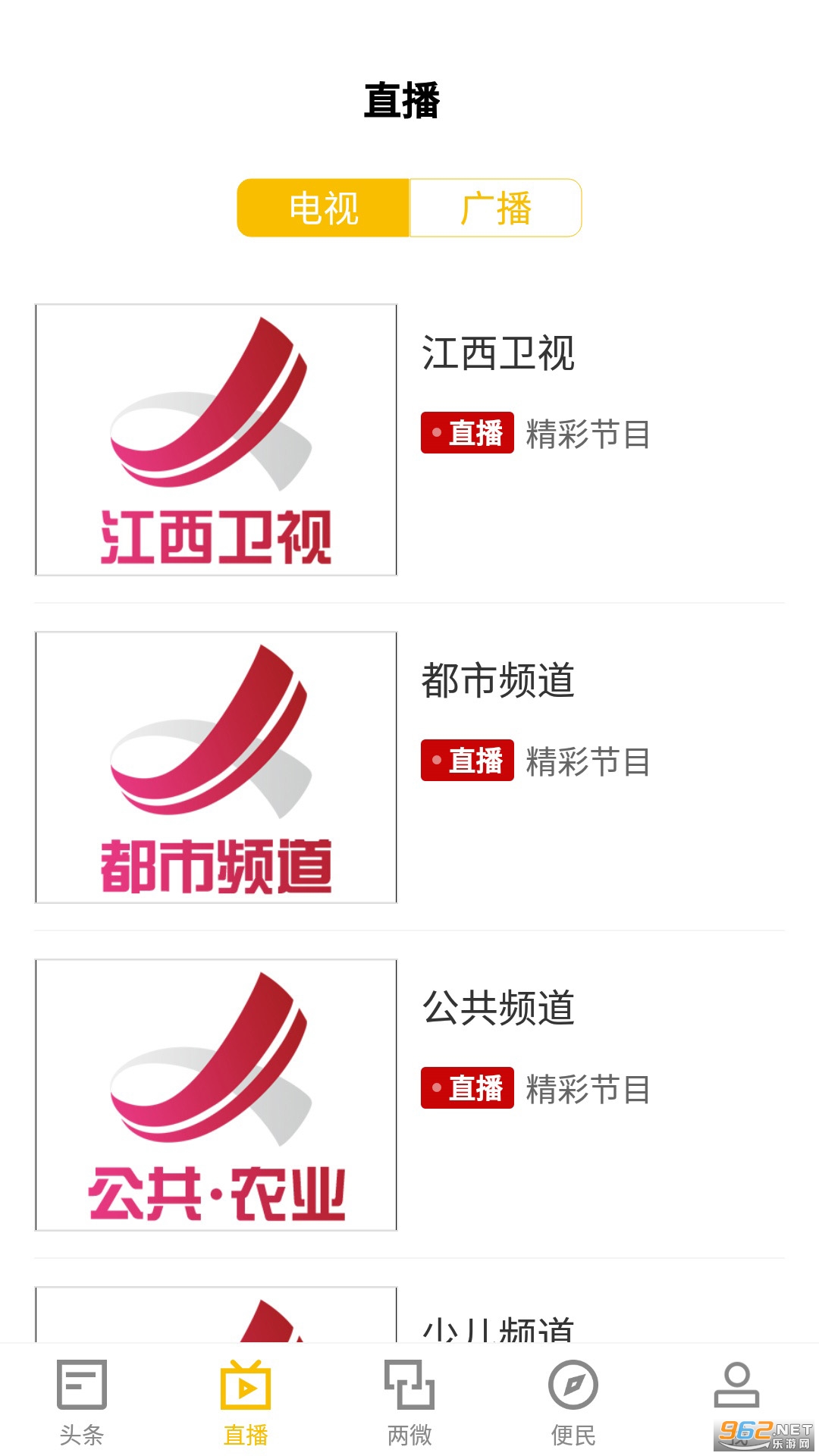Open the 江西卫视 channel thumbnail
This screenshot has height=1456, width=819.
click(x=216, y=440)
